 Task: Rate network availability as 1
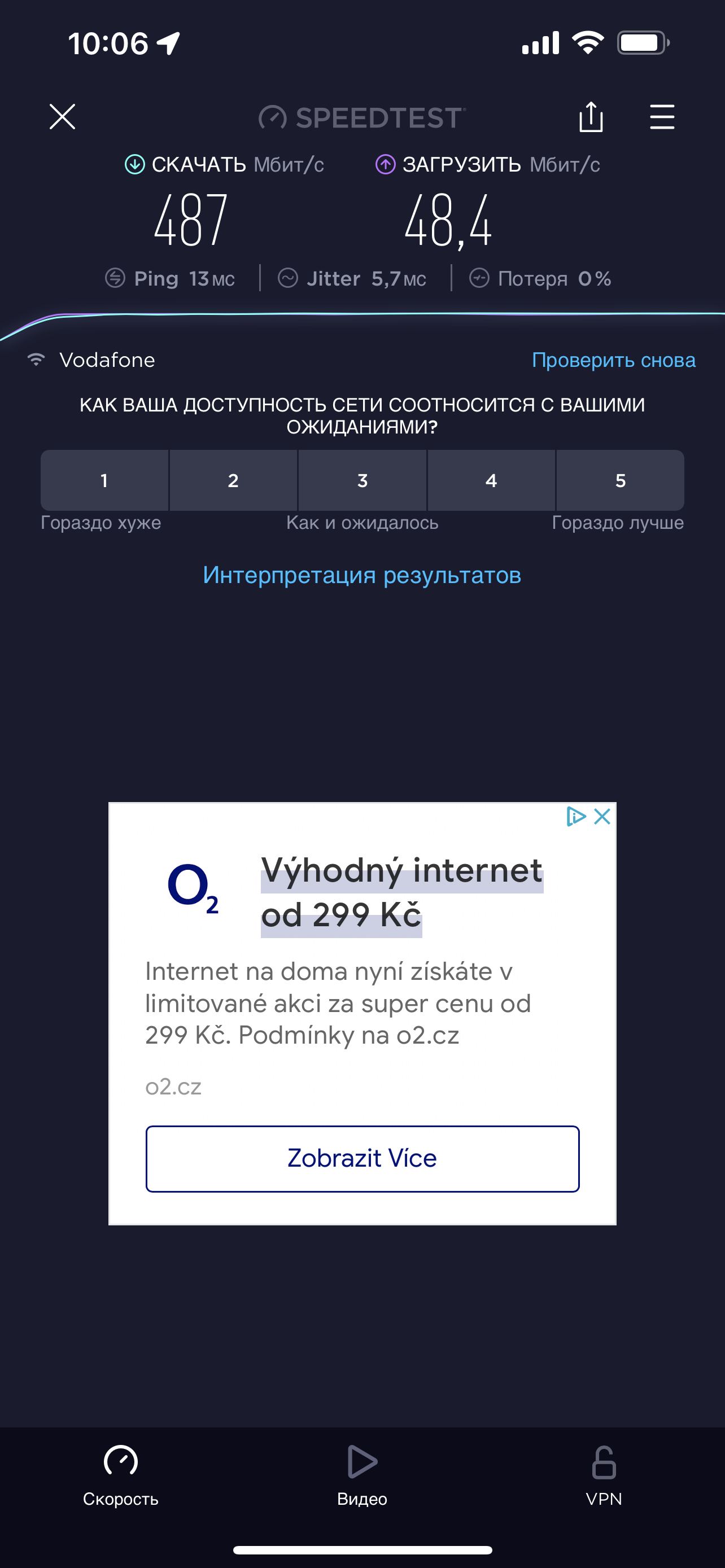click(104, 480)
